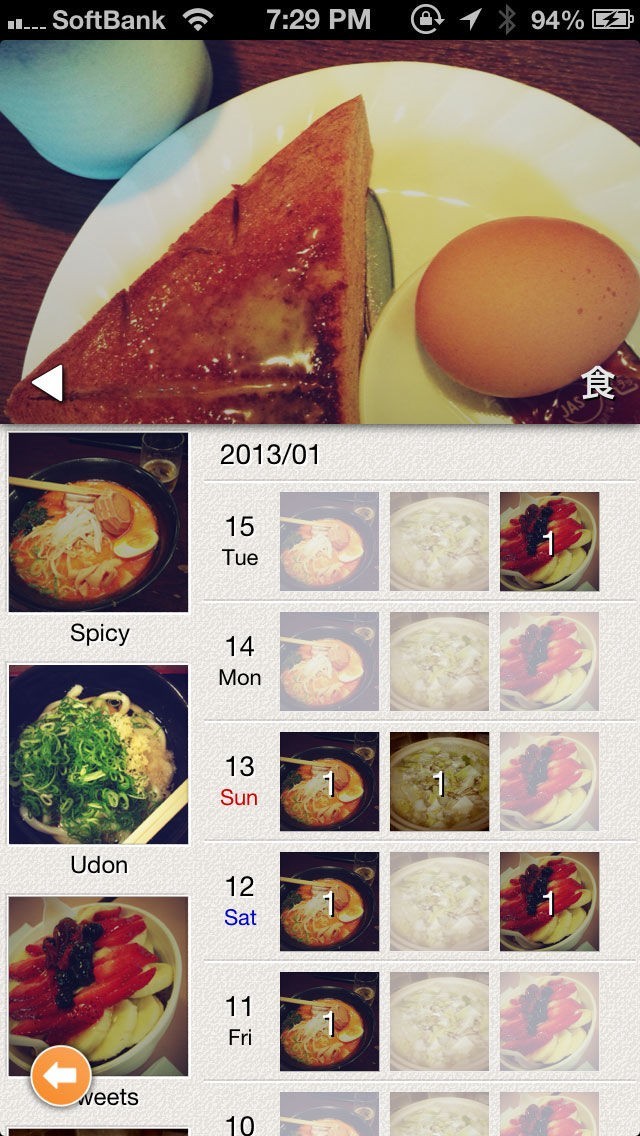Open the spicy ramen entry for Fri 11

click(x=329, y=1021)
